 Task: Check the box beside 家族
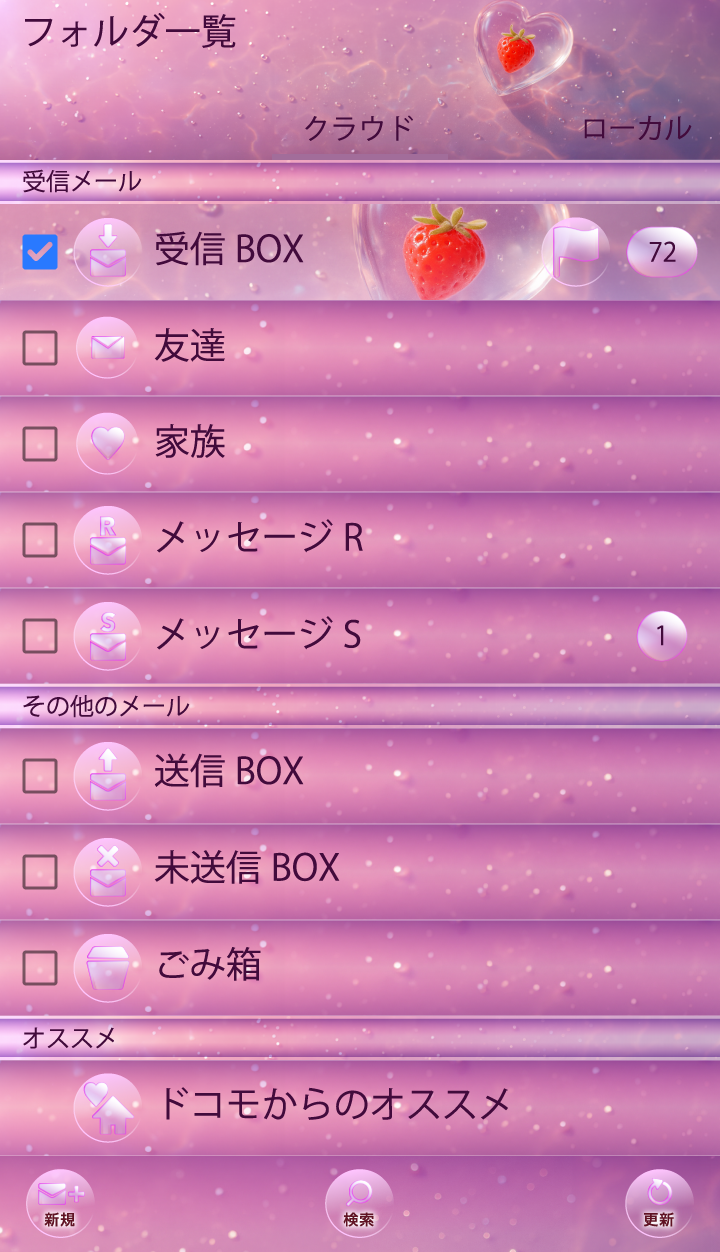[40, 444]
